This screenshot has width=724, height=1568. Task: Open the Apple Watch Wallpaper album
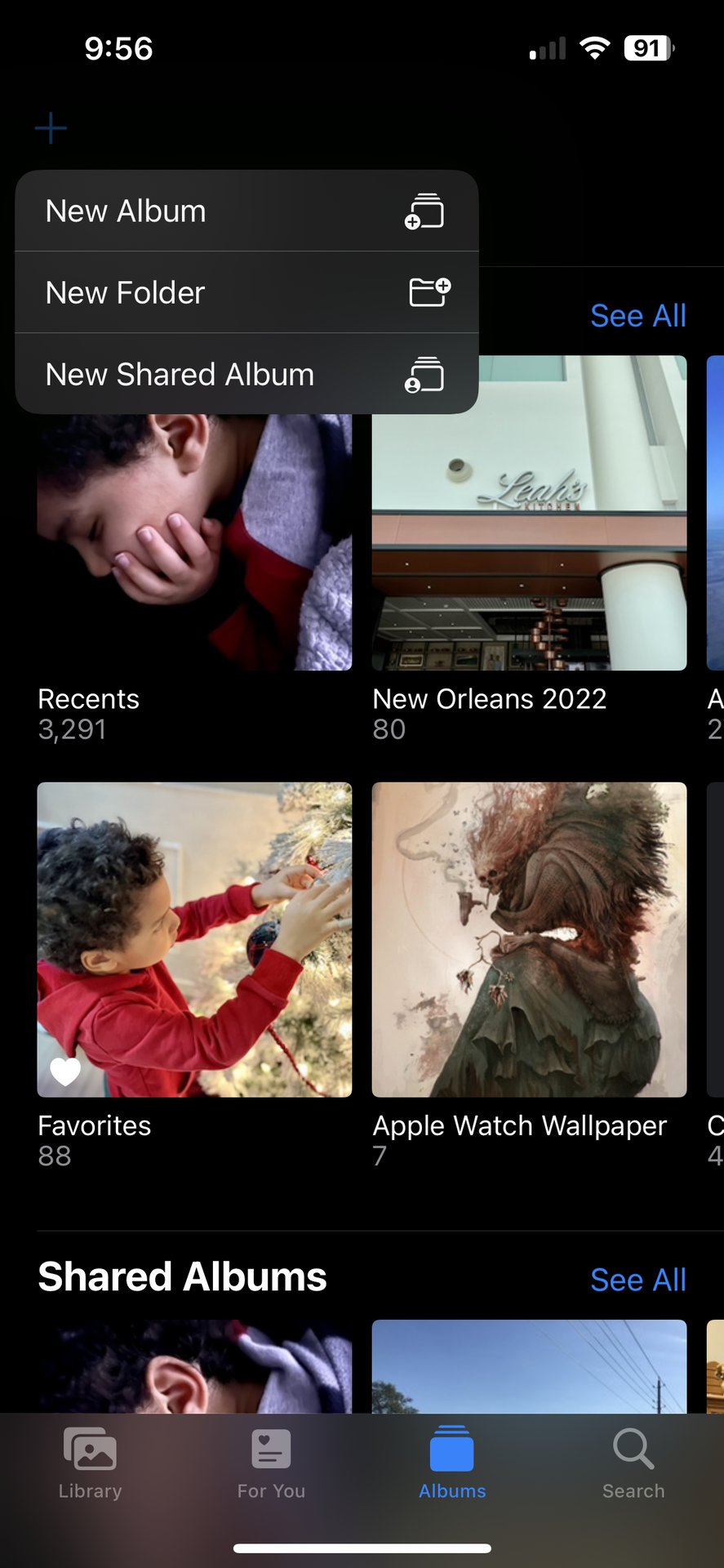pyautogui.click(x=529, y=939)
